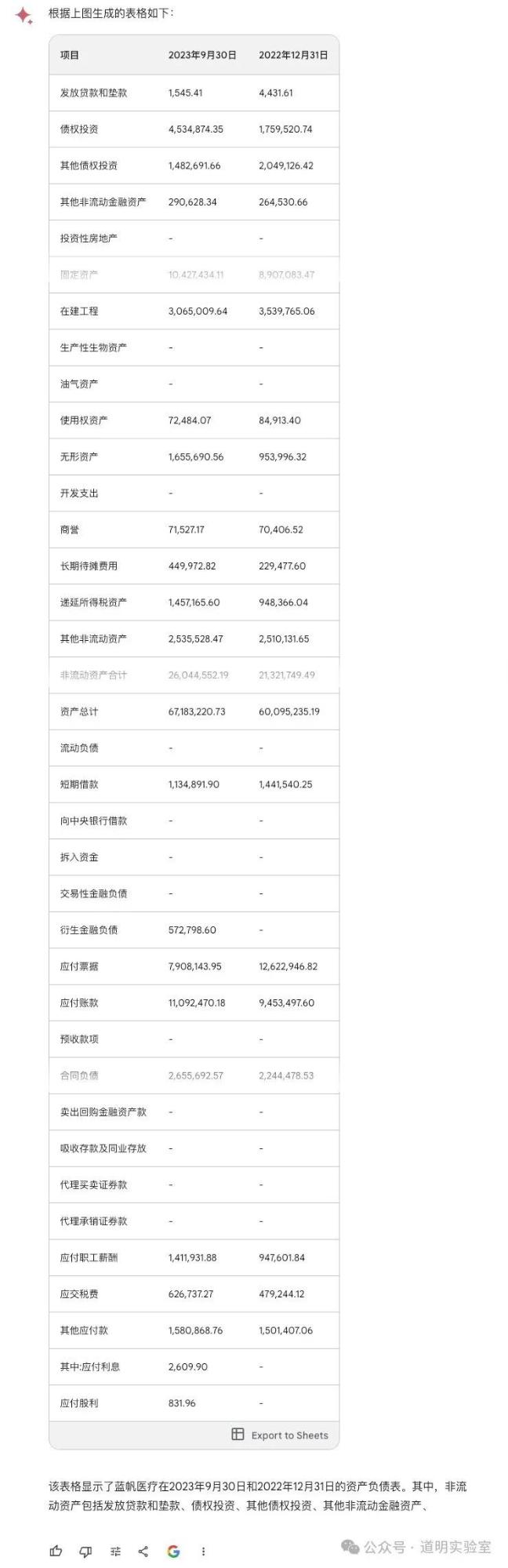Mark the response with thumbs down
The image size is (508, 1568).
pos(85,1551)
